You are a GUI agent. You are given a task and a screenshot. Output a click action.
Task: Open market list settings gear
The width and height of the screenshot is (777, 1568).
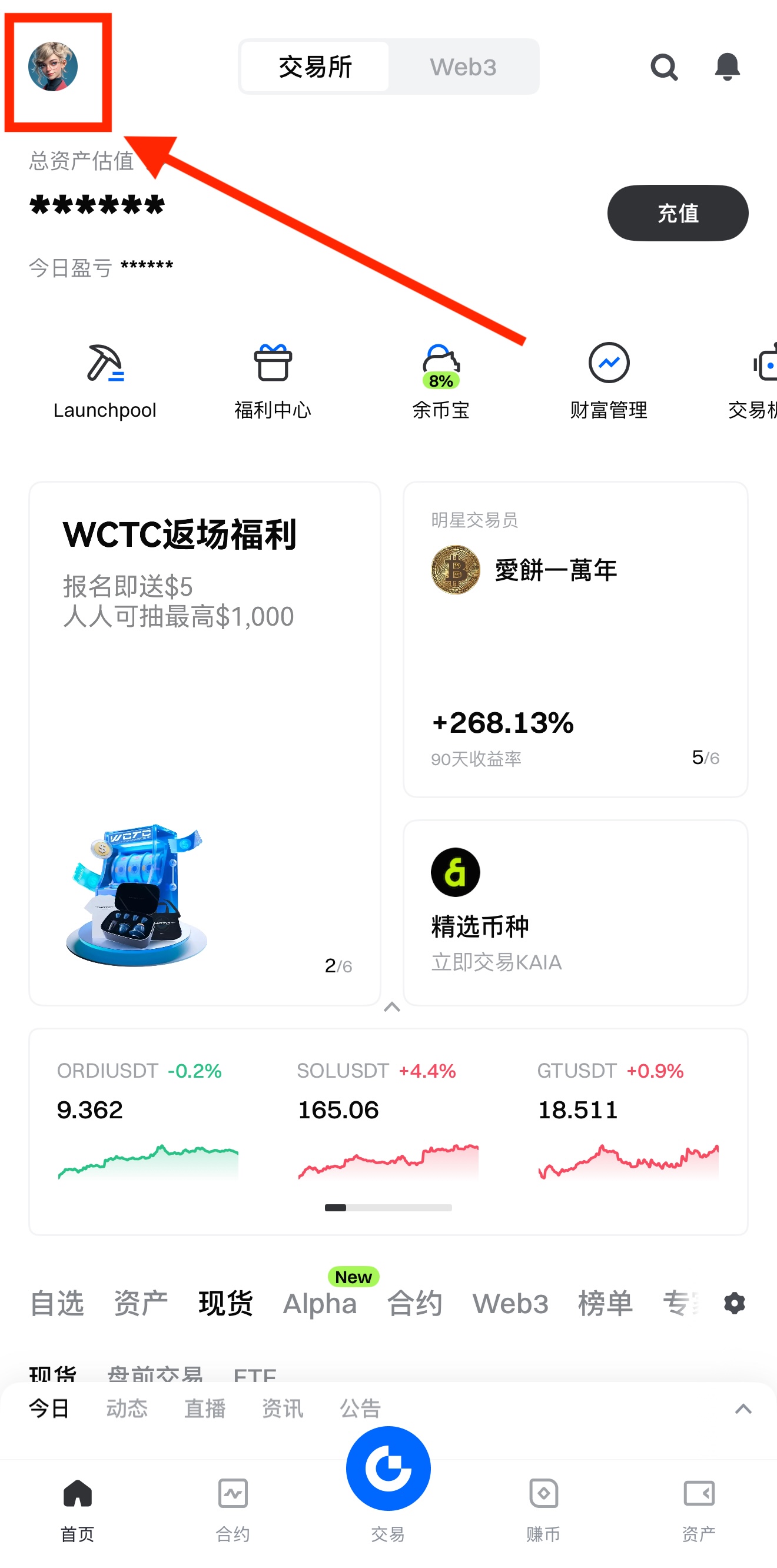(735, 1303)
